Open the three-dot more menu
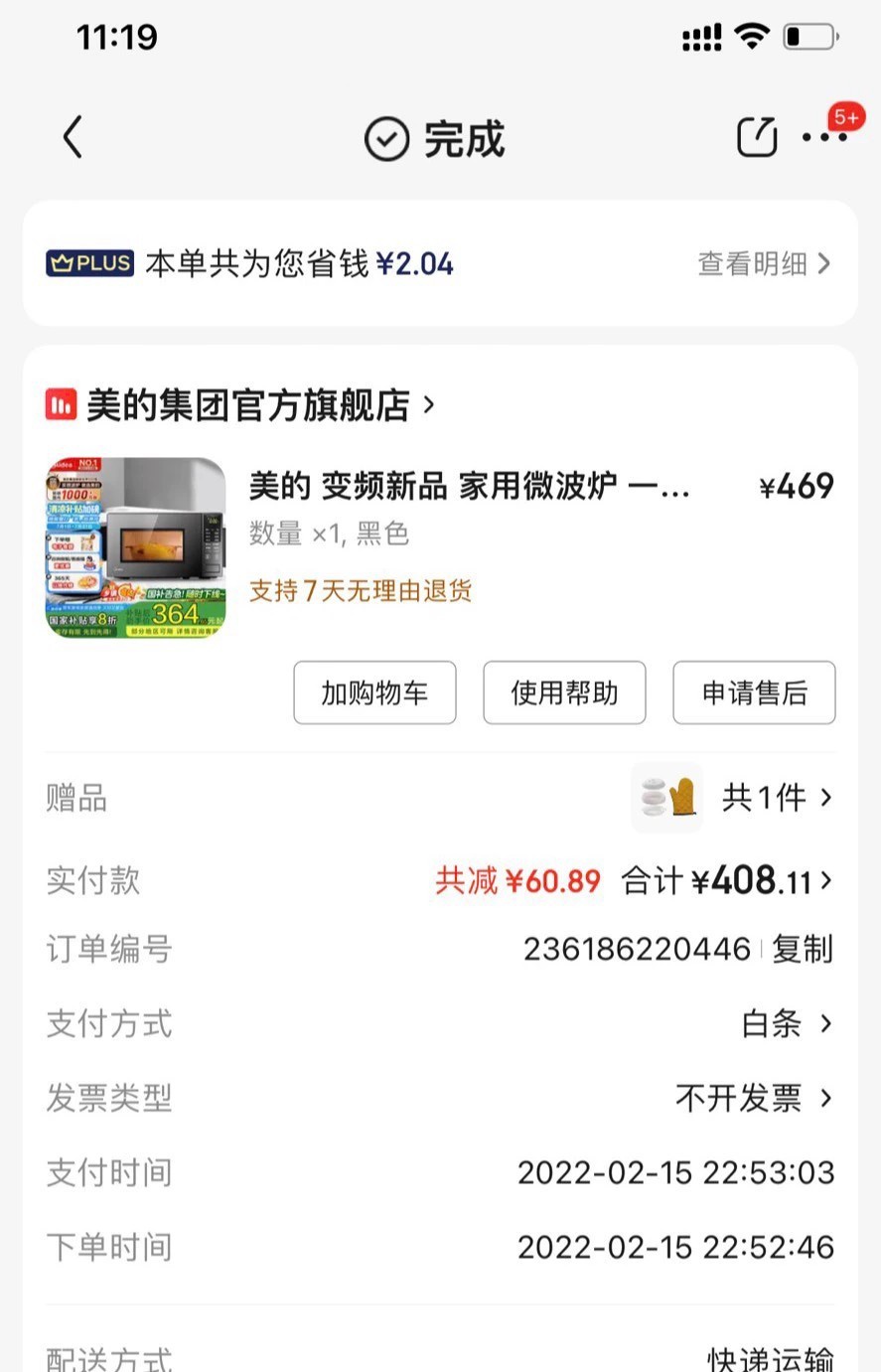 (824, 138)
